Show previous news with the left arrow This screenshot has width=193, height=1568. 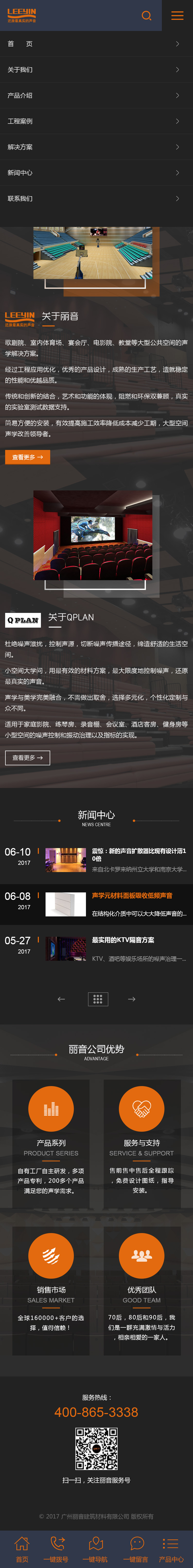coord(61,999)
